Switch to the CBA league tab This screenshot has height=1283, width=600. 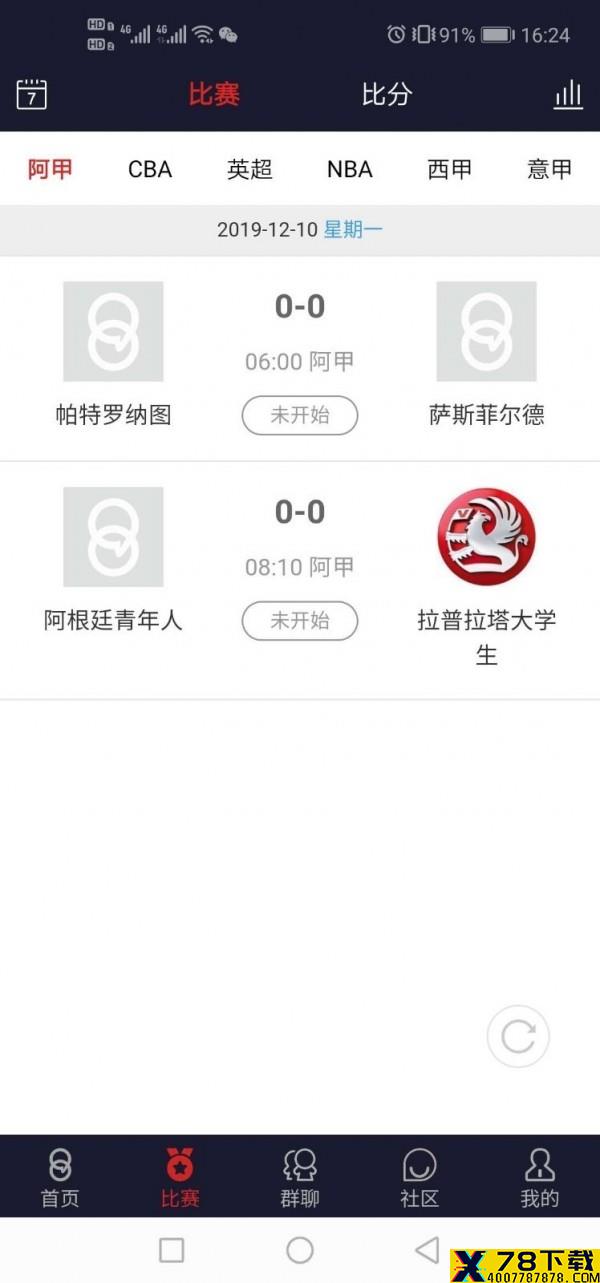coord(150,169)
